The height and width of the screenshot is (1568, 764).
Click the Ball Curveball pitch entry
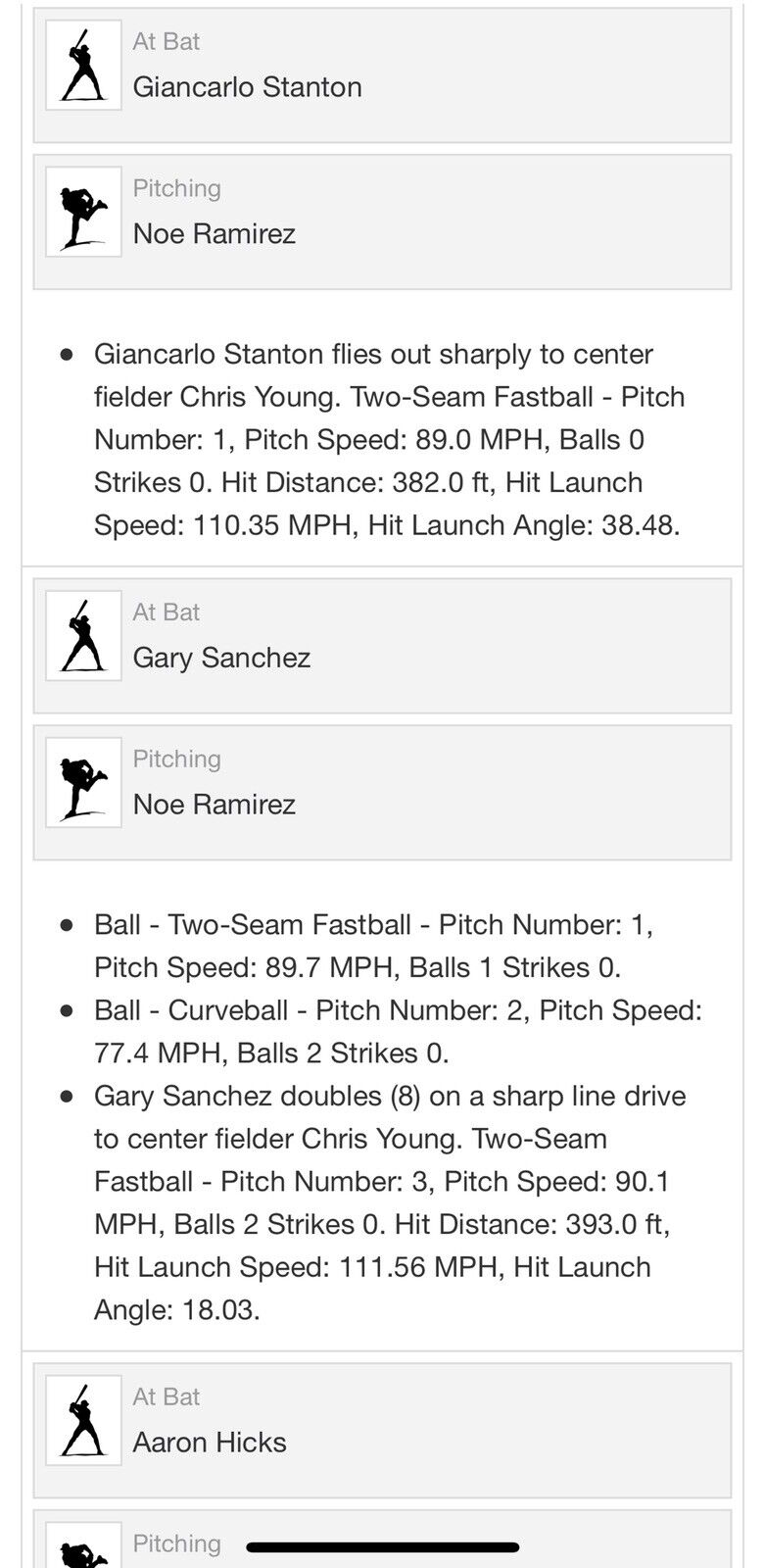pos(390,1031)
